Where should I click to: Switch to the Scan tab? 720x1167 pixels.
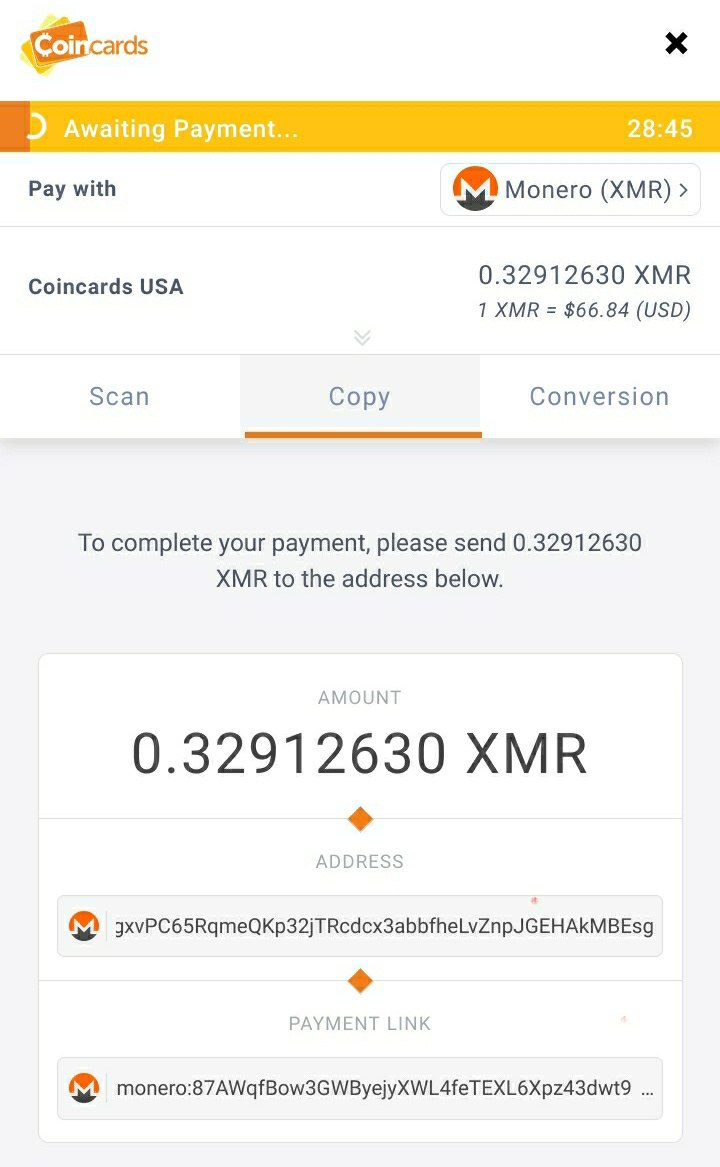tap(119, 397)
